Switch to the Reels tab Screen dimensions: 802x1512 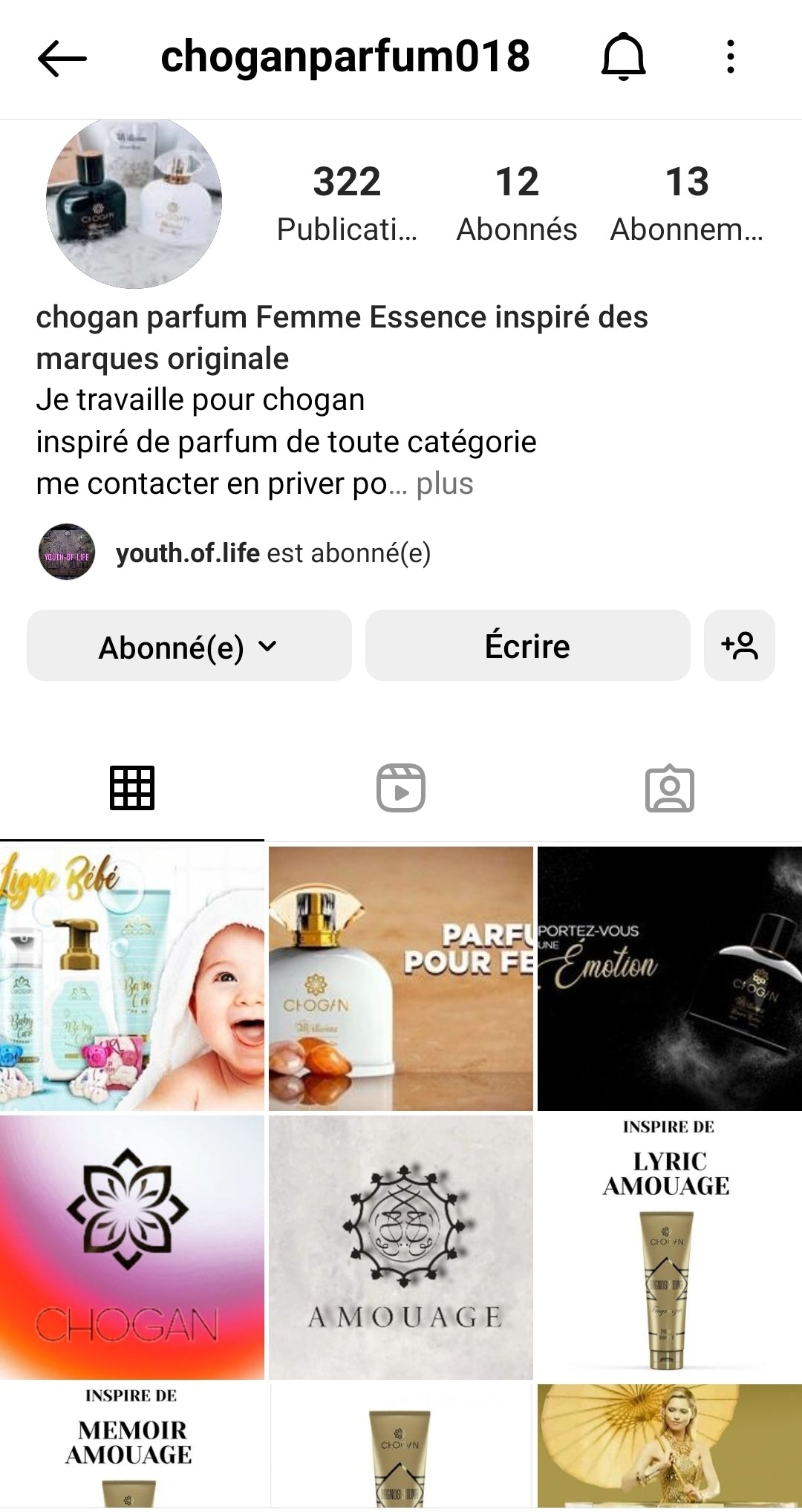click(x=401, y=788)
